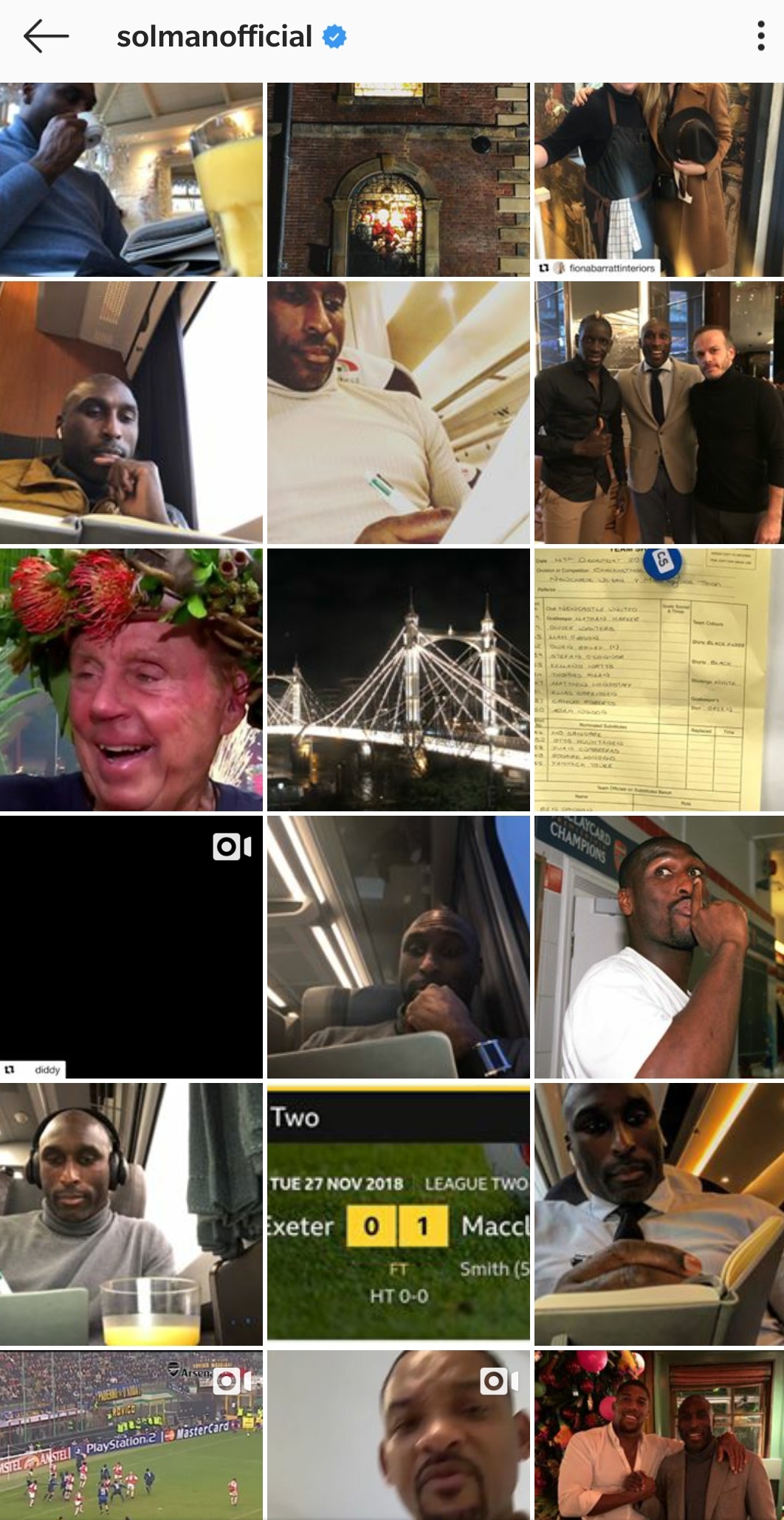Viewport: 784px width, 1520px height.
Task: Open the video post of man's face close-up
Action: tap(399, 1435)
